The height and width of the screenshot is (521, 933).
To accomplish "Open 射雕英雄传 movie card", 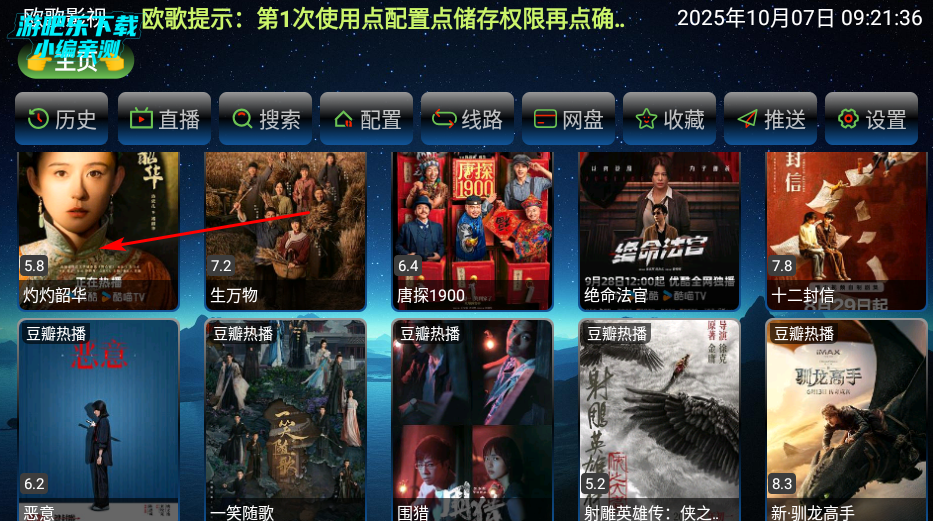I will pos(659,420).
